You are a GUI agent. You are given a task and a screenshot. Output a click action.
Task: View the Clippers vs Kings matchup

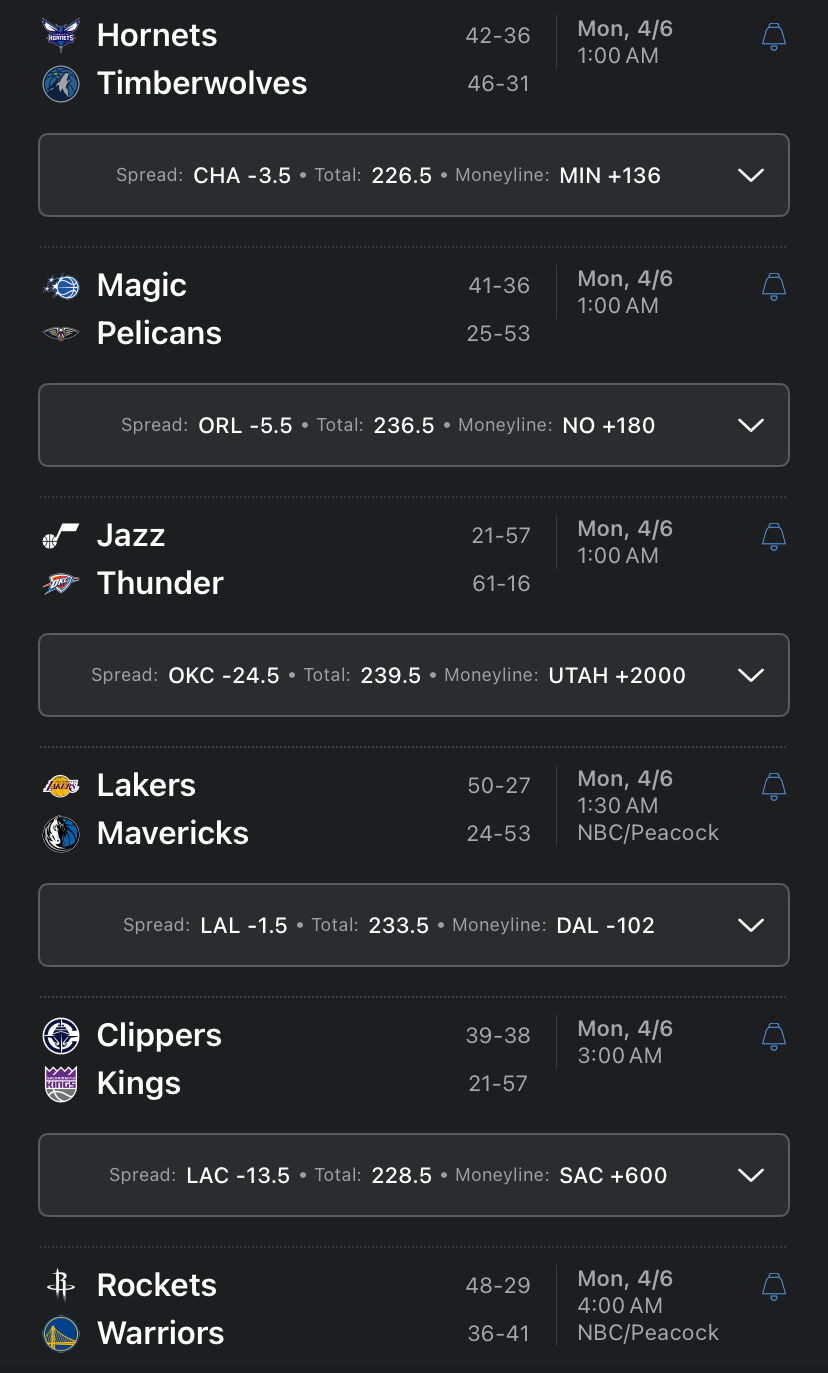(x=250, y=1059)
